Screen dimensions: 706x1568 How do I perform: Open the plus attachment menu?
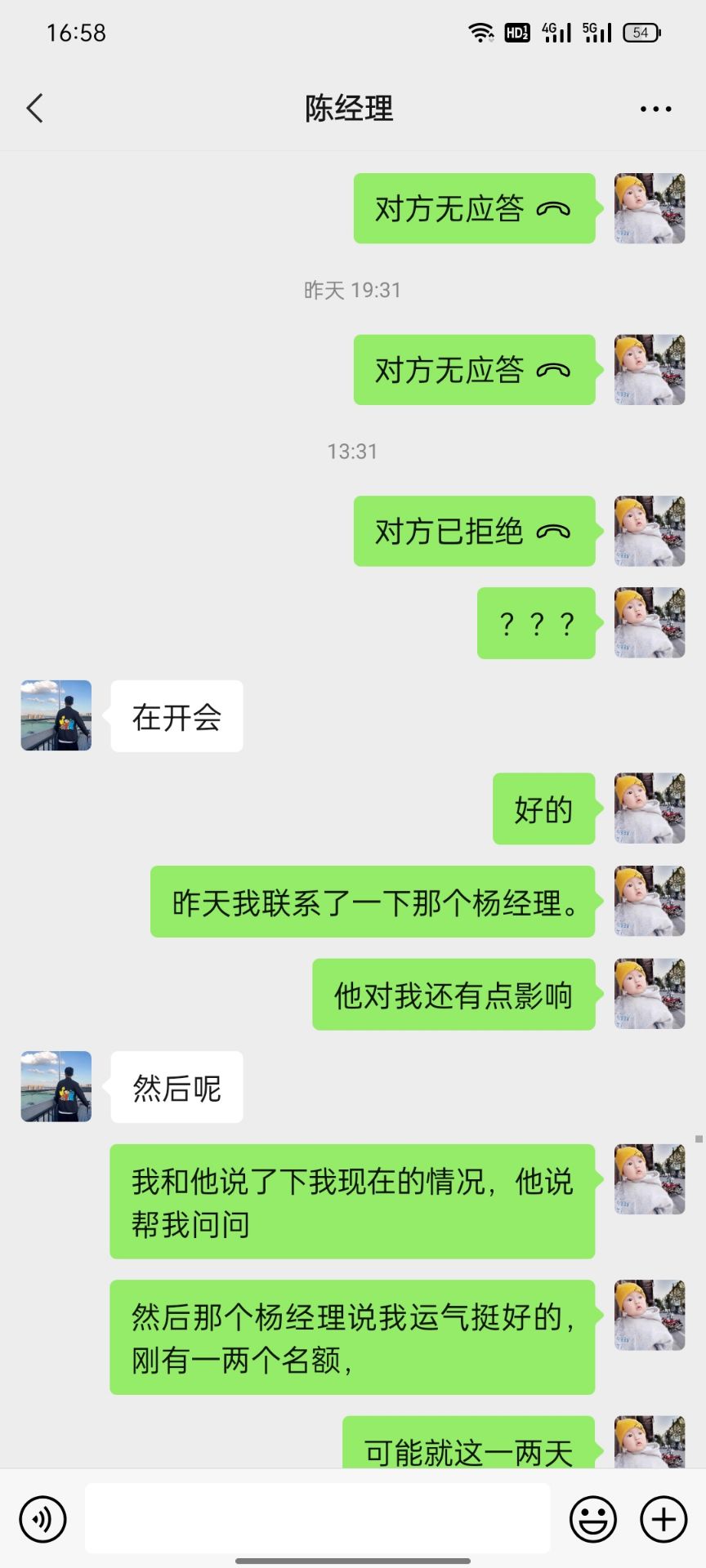[x=663, y=1519]
